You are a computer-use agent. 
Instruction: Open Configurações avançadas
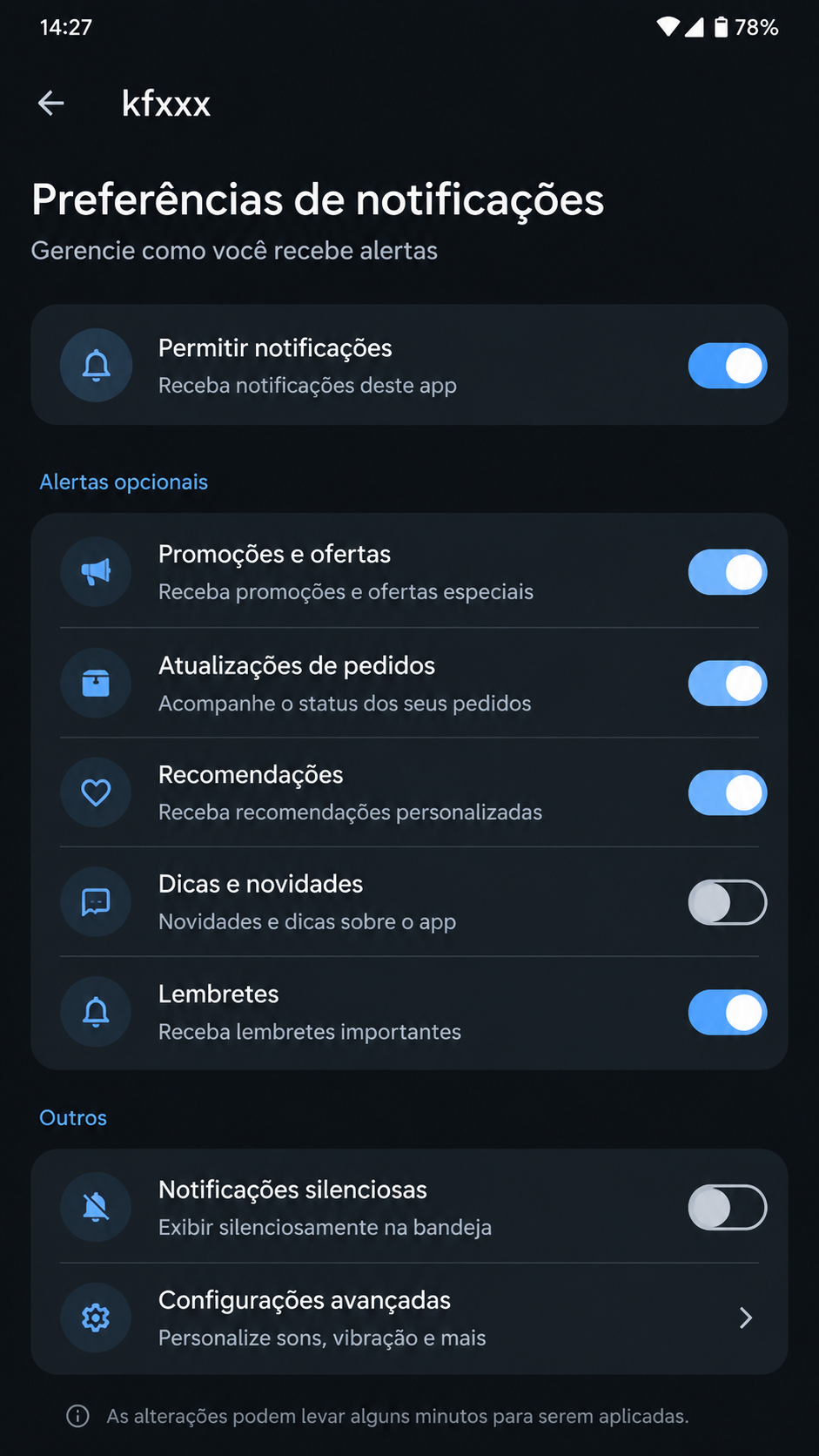(409, 1318)
